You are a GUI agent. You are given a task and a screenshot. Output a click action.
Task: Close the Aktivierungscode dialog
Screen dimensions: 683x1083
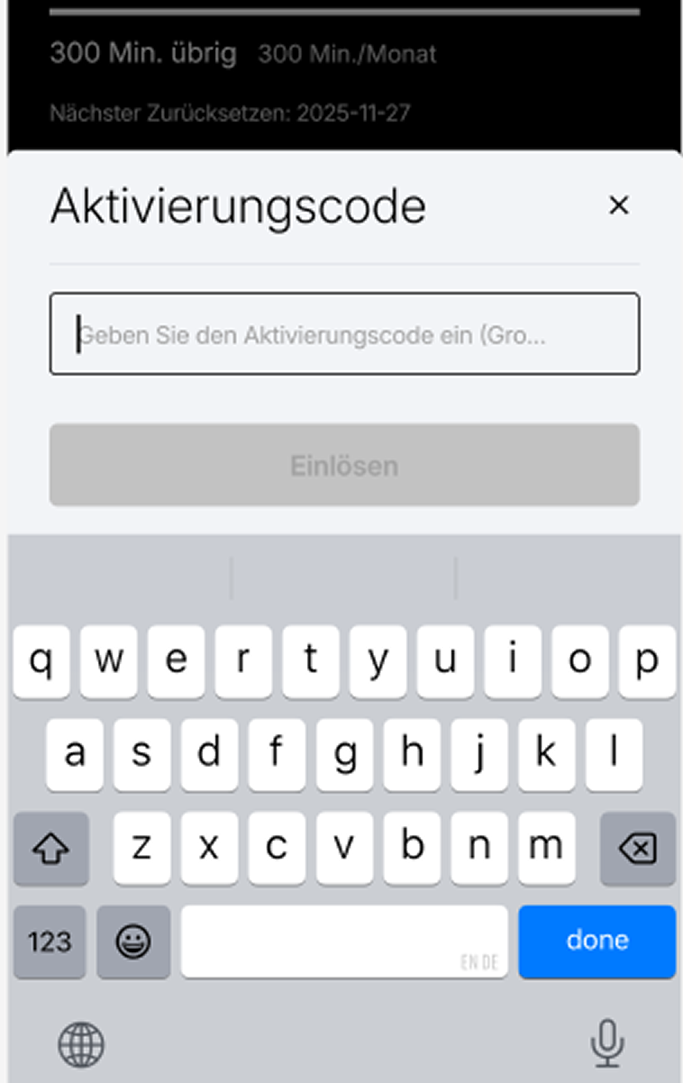click(x=619, y=206)
